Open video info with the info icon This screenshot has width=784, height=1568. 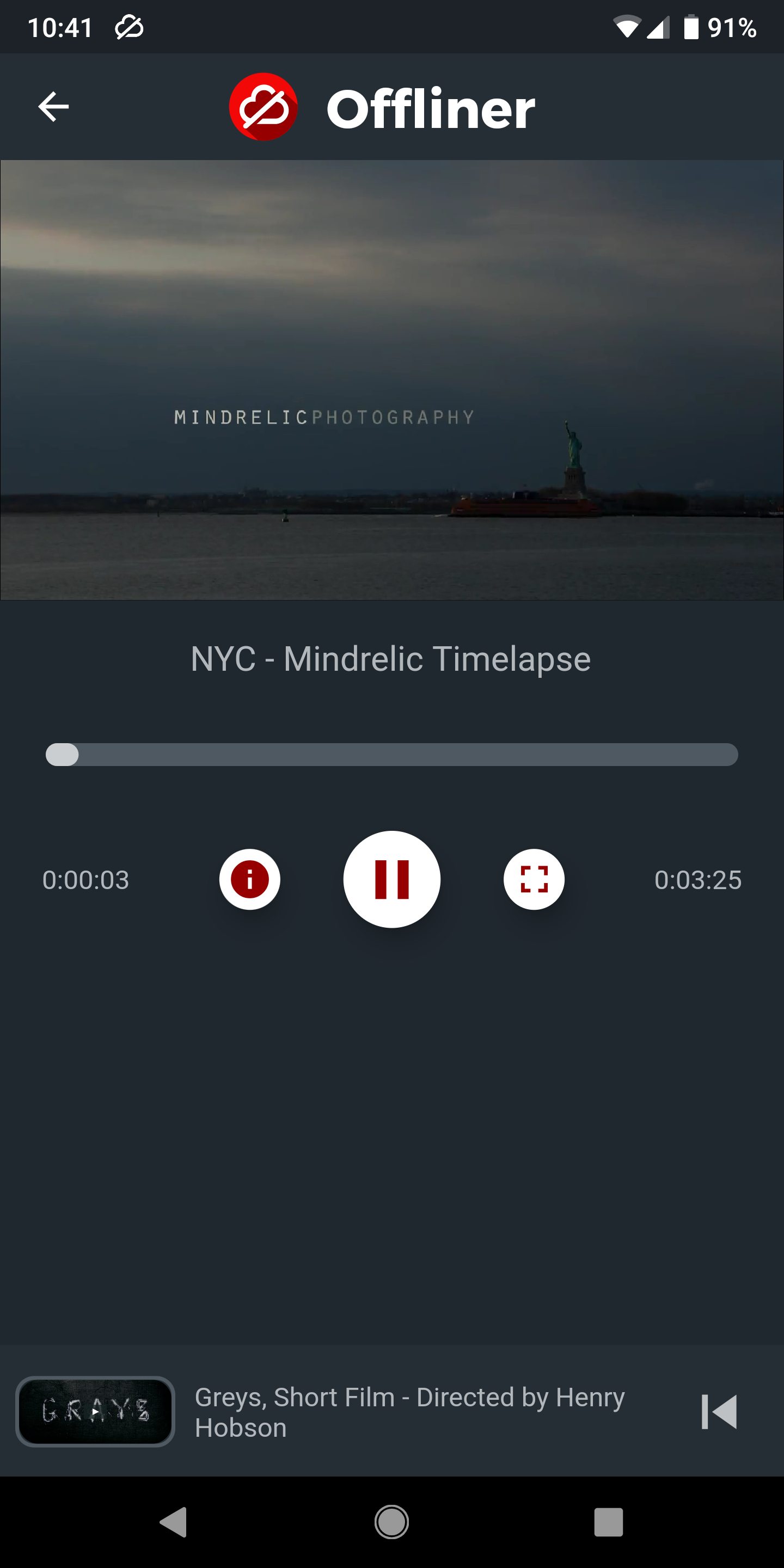tap(249, 879)
